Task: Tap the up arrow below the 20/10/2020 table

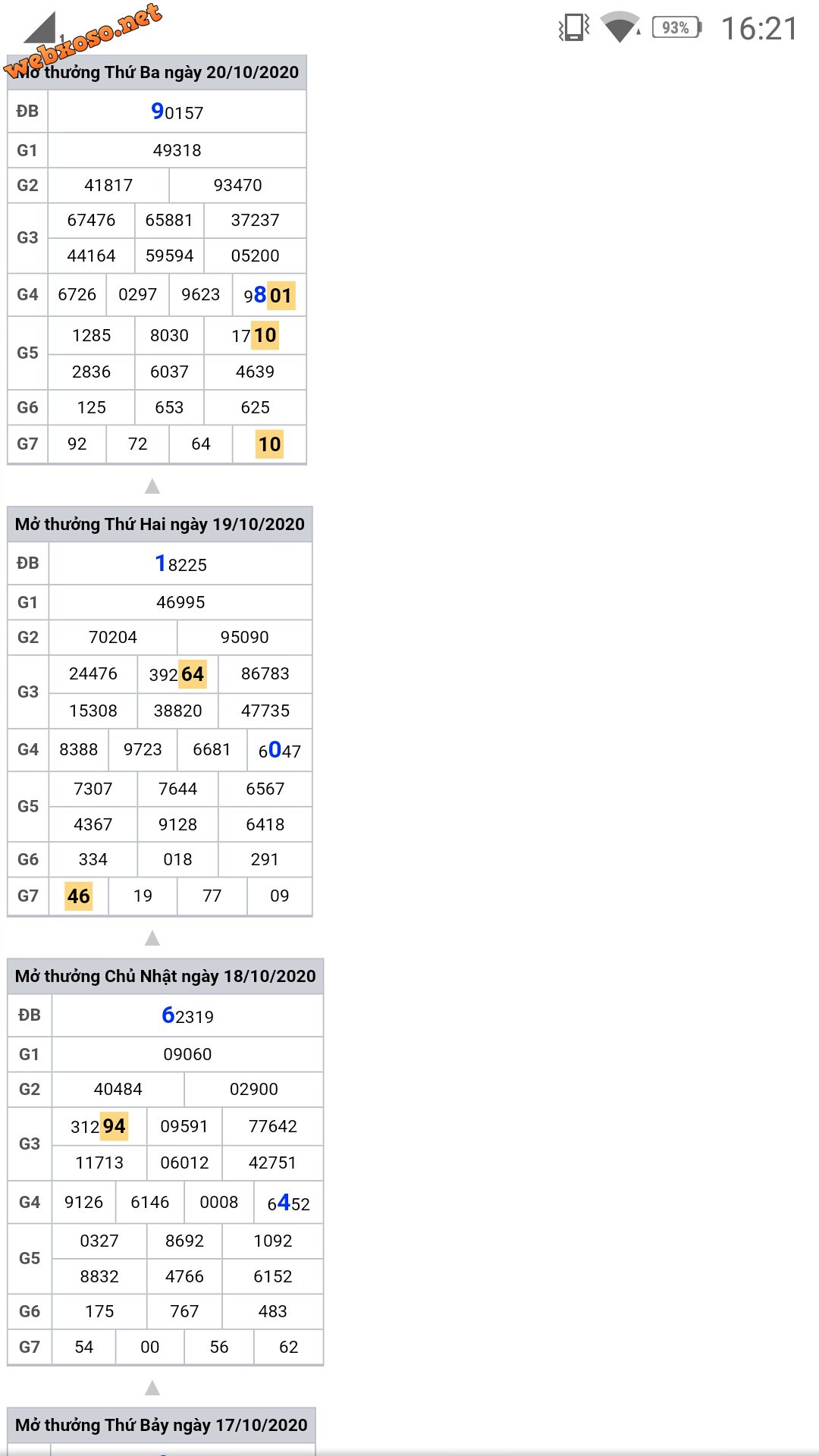Action: [152, 486]
